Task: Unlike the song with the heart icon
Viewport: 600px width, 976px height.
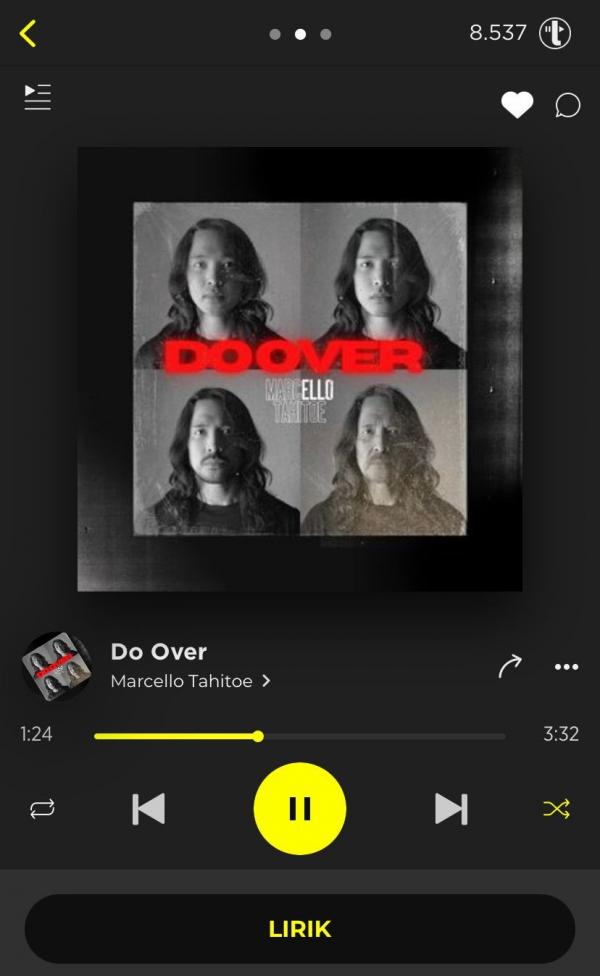Action: click(x=517, y=104)
